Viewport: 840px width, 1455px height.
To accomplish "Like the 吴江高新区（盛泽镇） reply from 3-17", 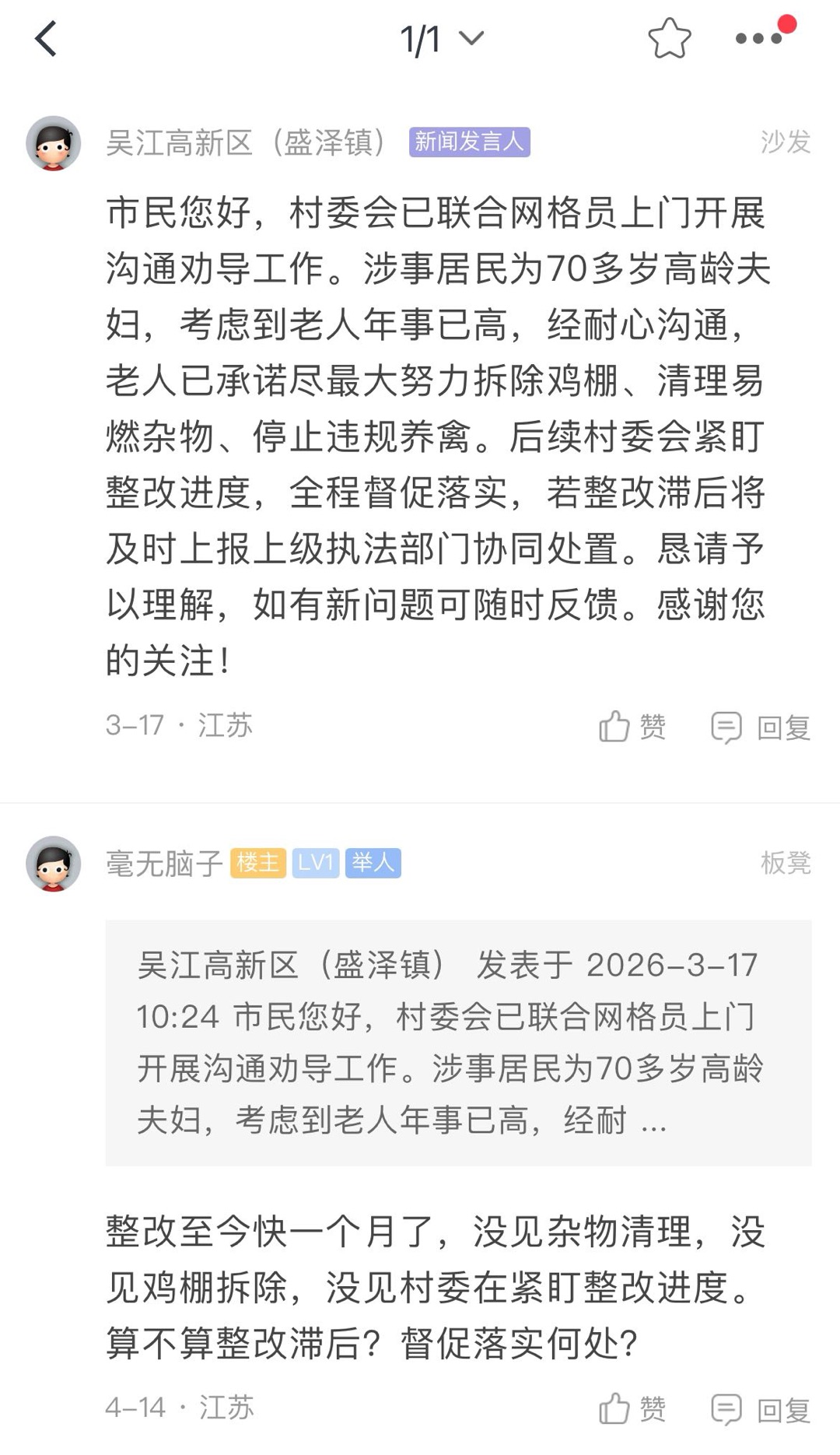I will [632, 727].
